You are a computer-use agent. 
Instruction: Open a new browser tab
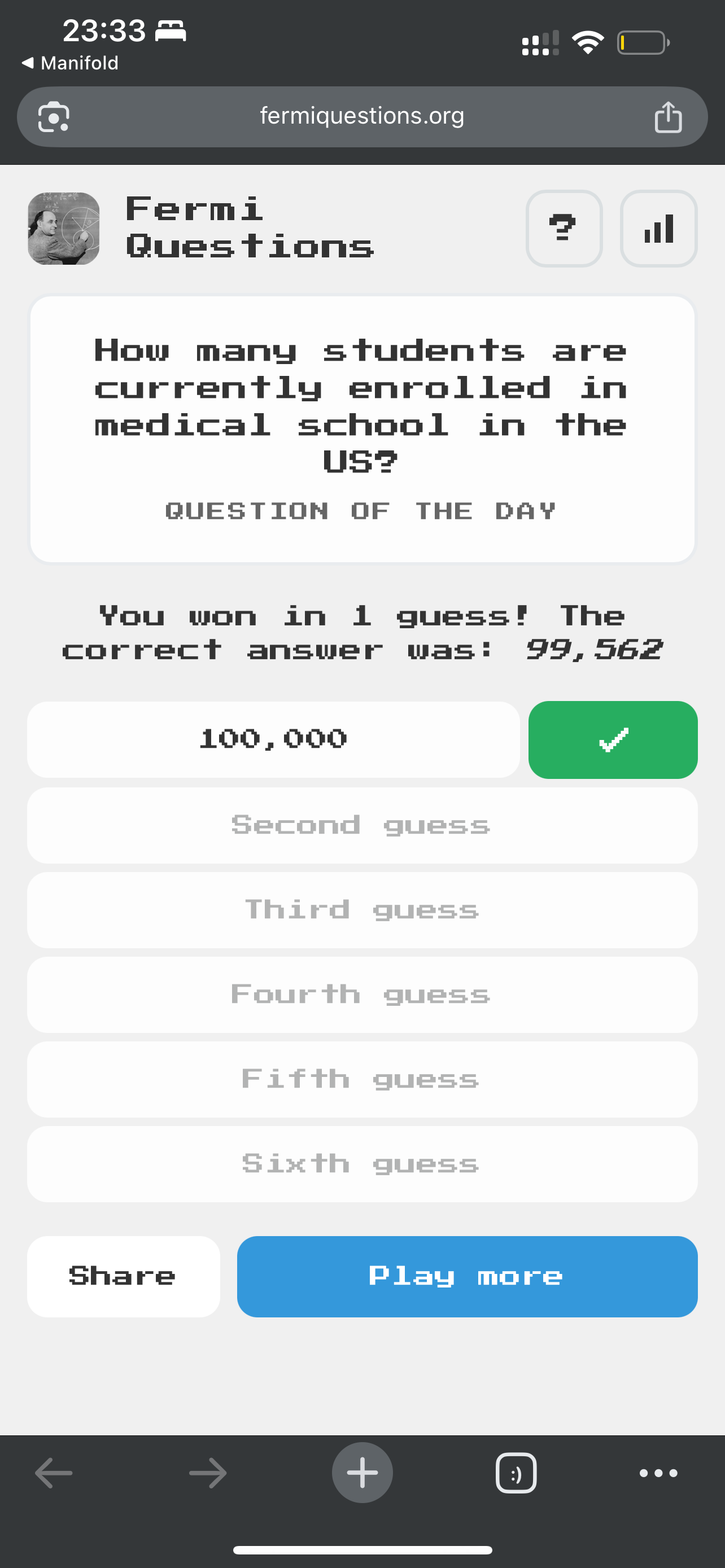(362, 1473)
